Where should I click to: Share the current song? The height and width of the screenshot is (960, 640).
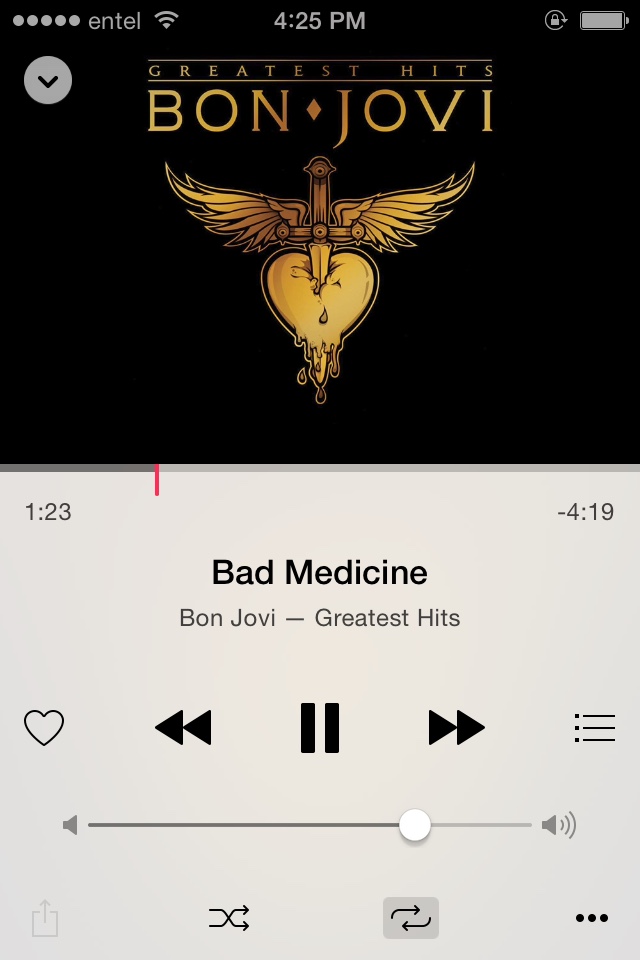[x=45, y=918]
